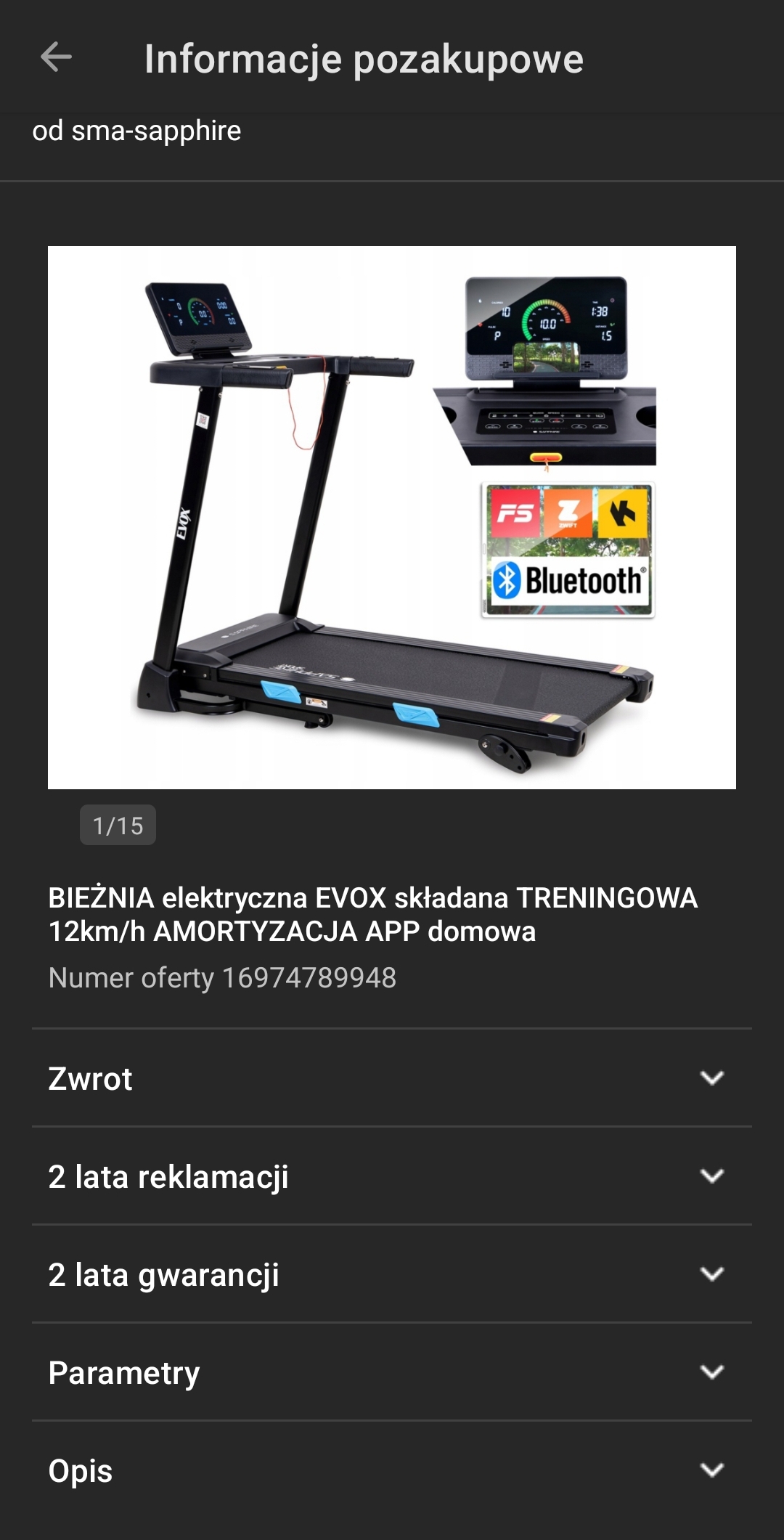
Task: Show the Parametry section
Action: (392, 1372)
